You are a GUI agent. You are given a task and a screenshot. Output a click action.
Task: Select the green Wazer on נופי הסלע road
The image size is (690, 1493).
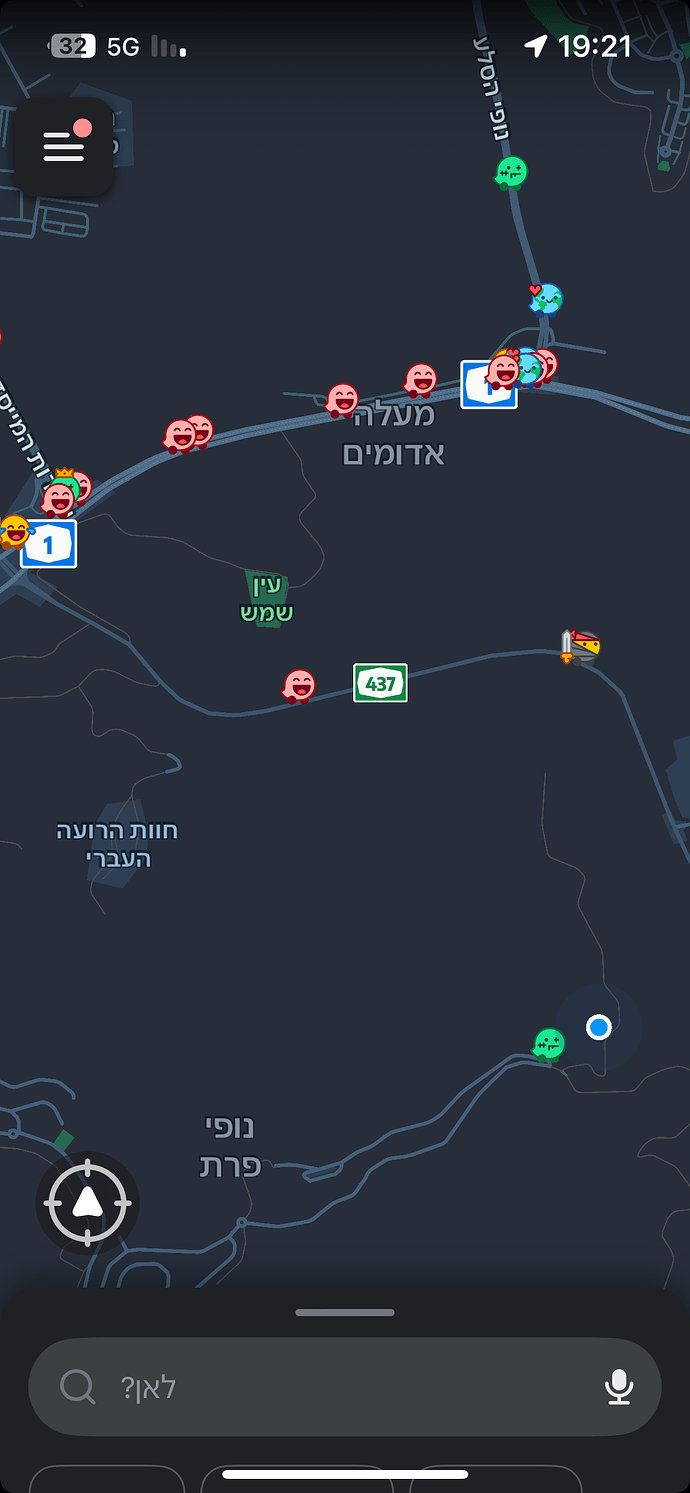click(511, 173)
